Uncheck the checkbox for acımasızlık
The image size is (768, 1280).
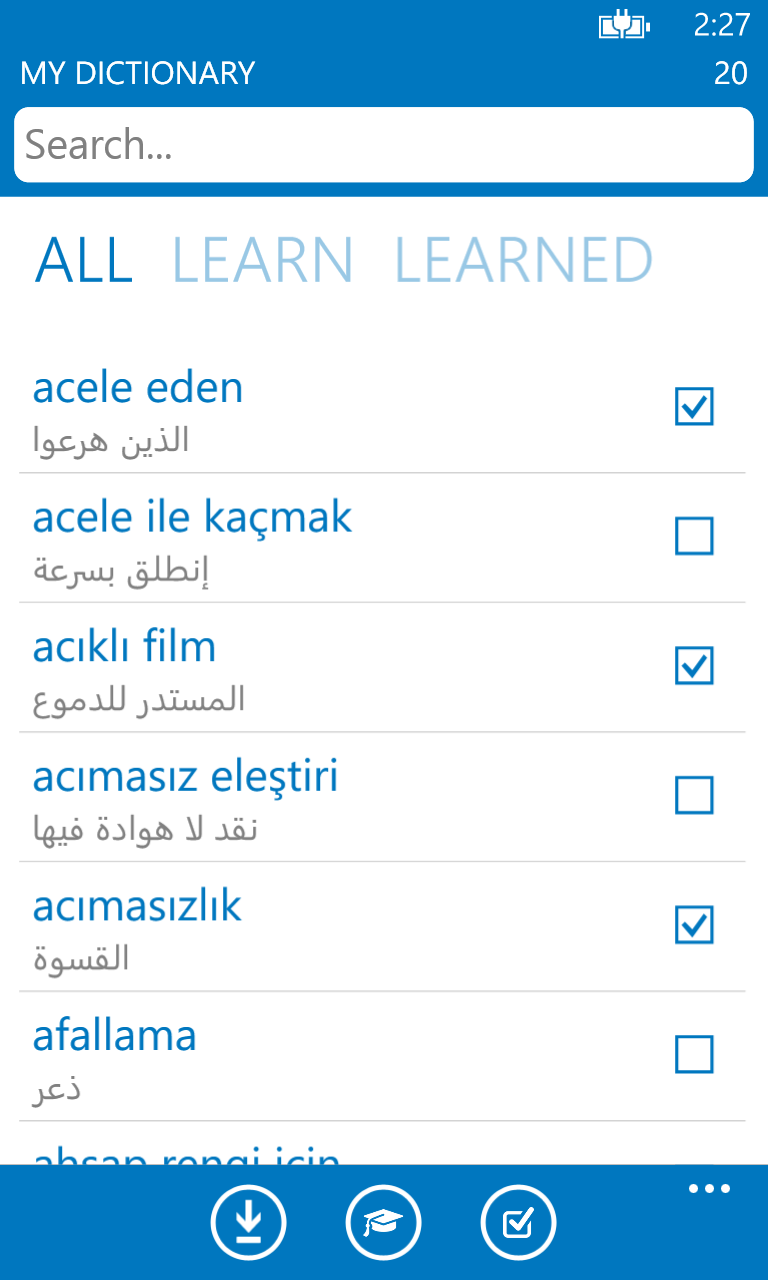tap(694, 924)
